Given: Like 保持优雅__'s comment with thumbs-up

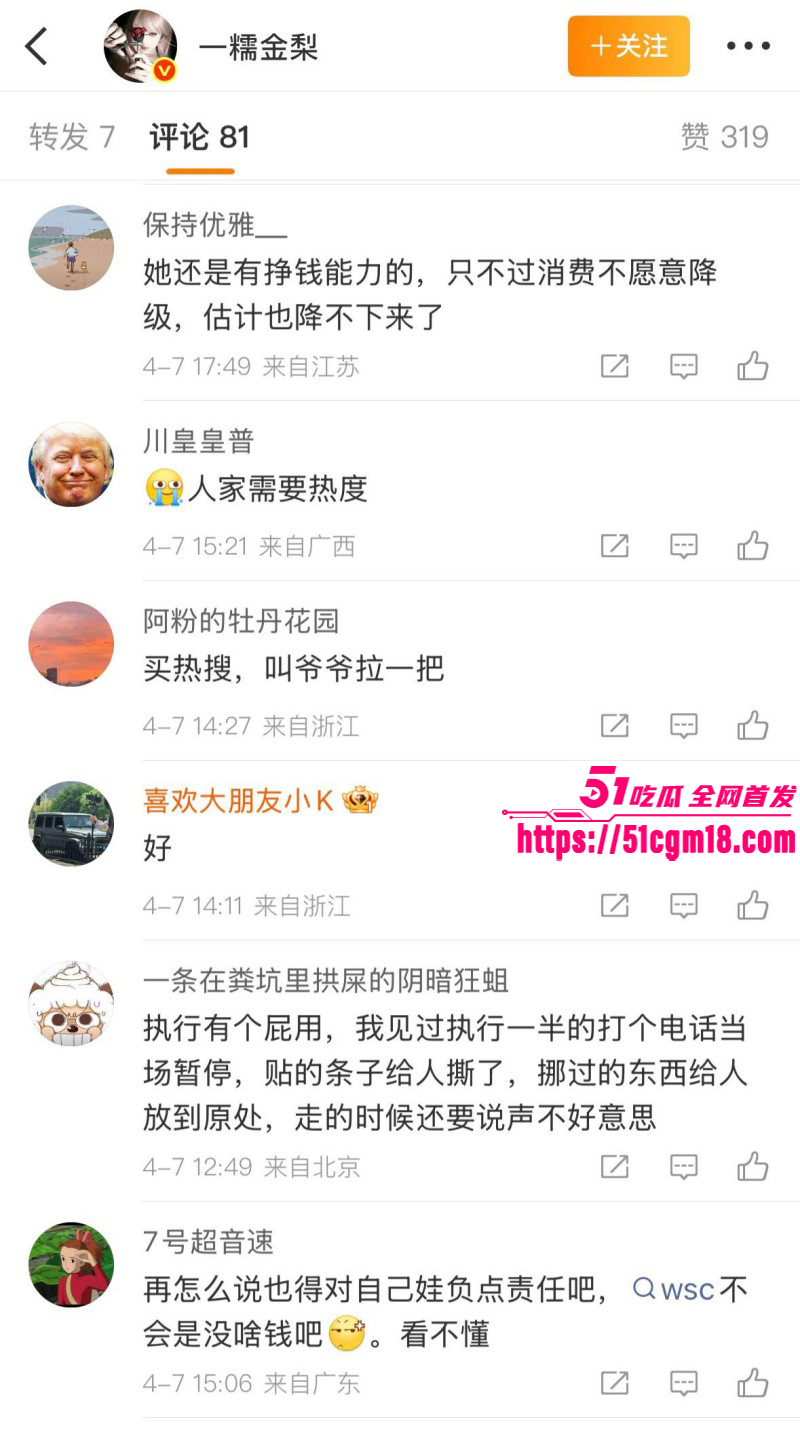Looking at the screenshot, I should pyautogui.click(x=753, y=366).
